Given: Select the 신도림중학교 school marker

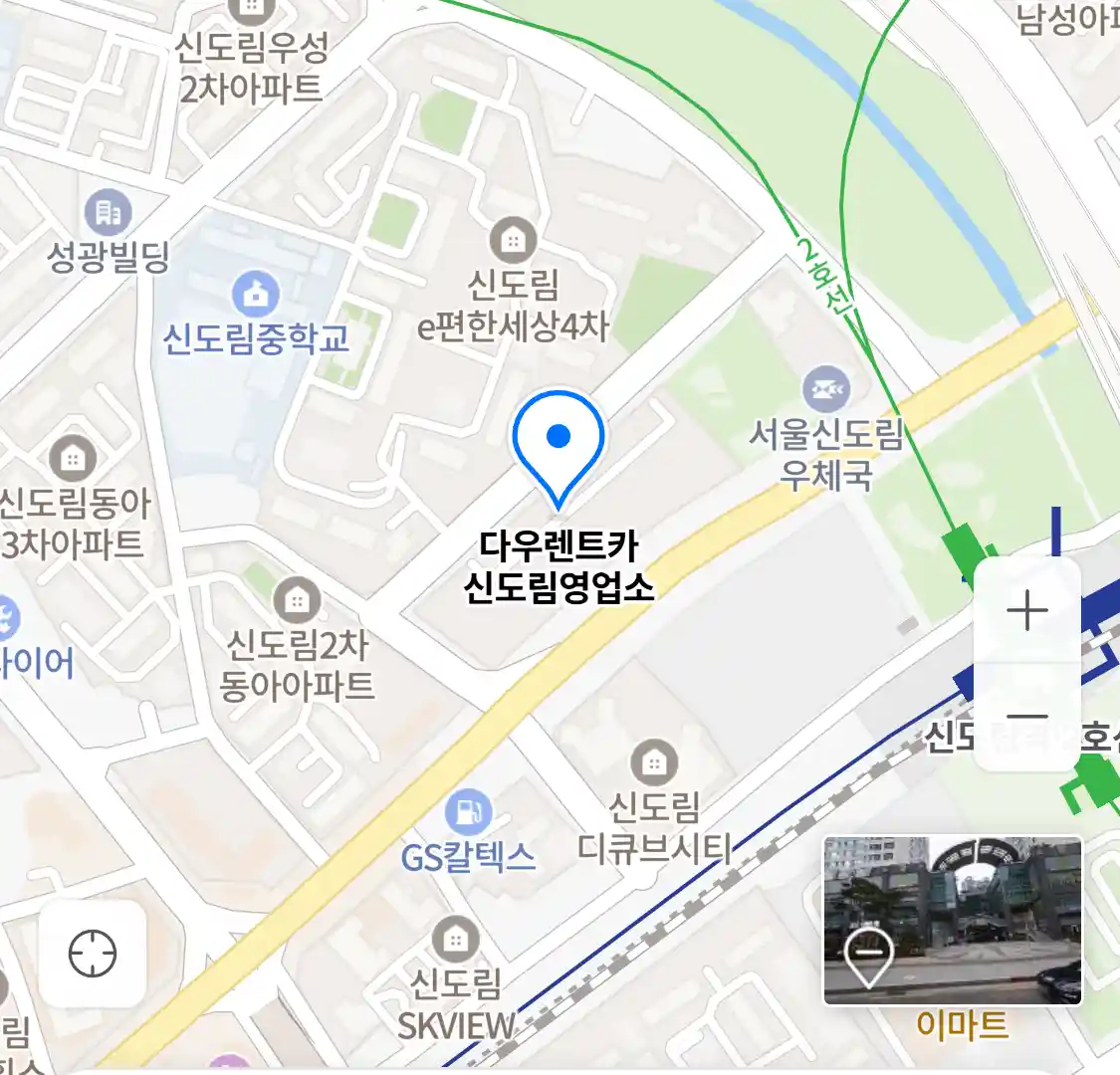Looking at the screenshot, I should coord(256,294).
